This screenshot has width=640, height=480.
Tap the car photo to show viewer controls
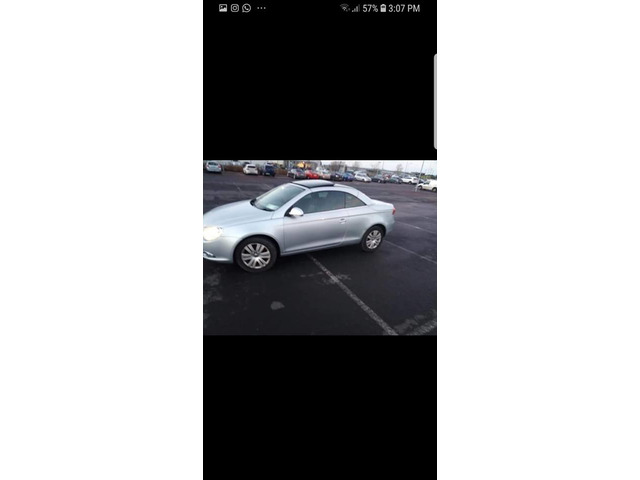320,247
